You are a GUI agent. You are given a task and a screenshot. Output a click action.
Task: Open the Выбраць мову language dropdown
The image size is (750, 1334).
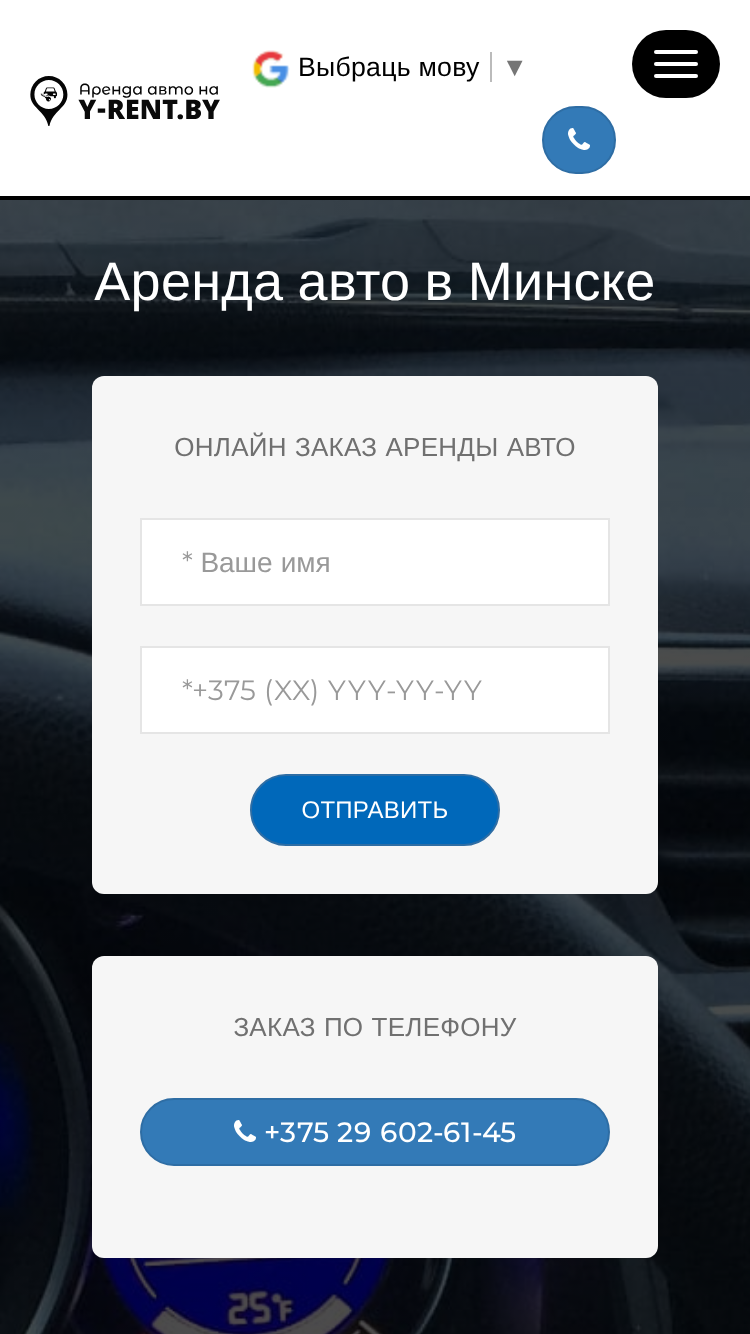389,68
